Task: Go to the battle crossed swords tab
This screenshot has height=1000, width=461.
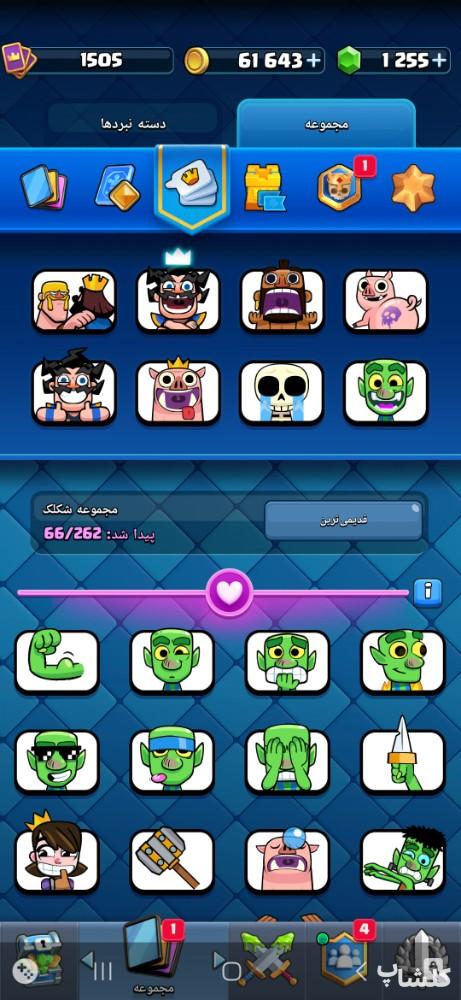Action: (x=268, y=959)
